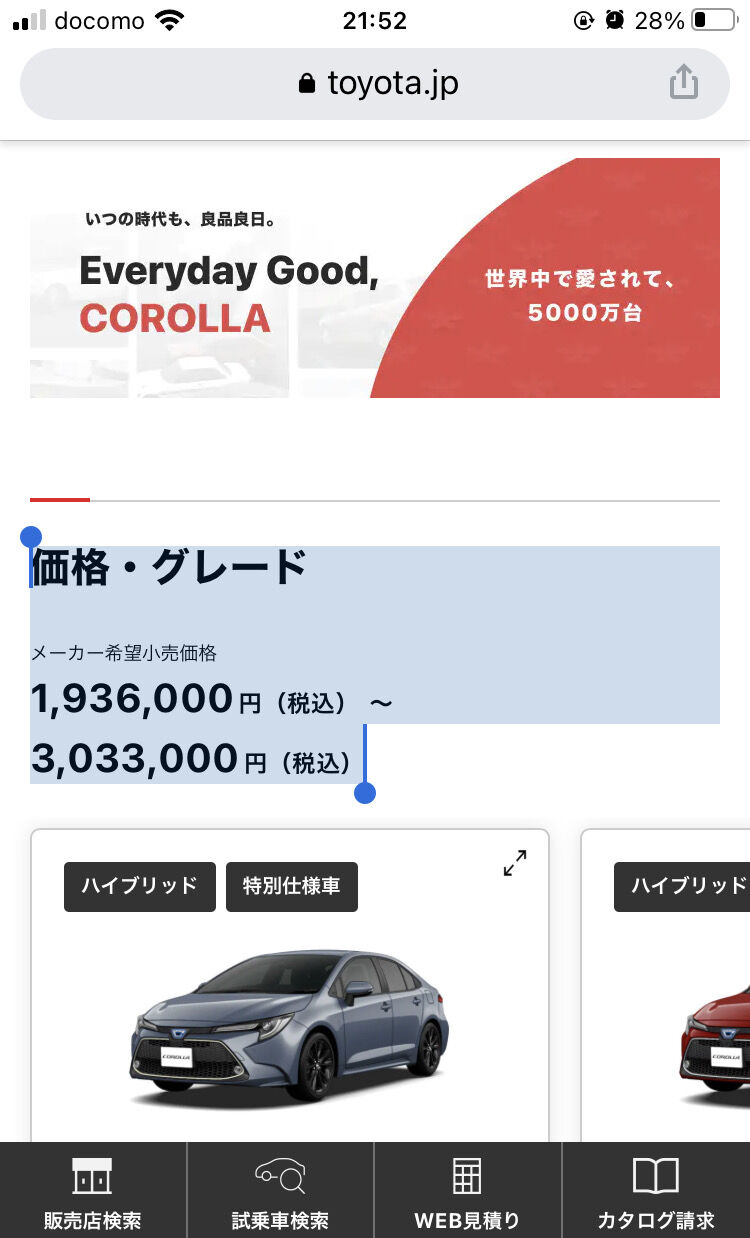Open the gray Corolla hybrid grade card
The image size is (750, 1238).
pos(290,985)
